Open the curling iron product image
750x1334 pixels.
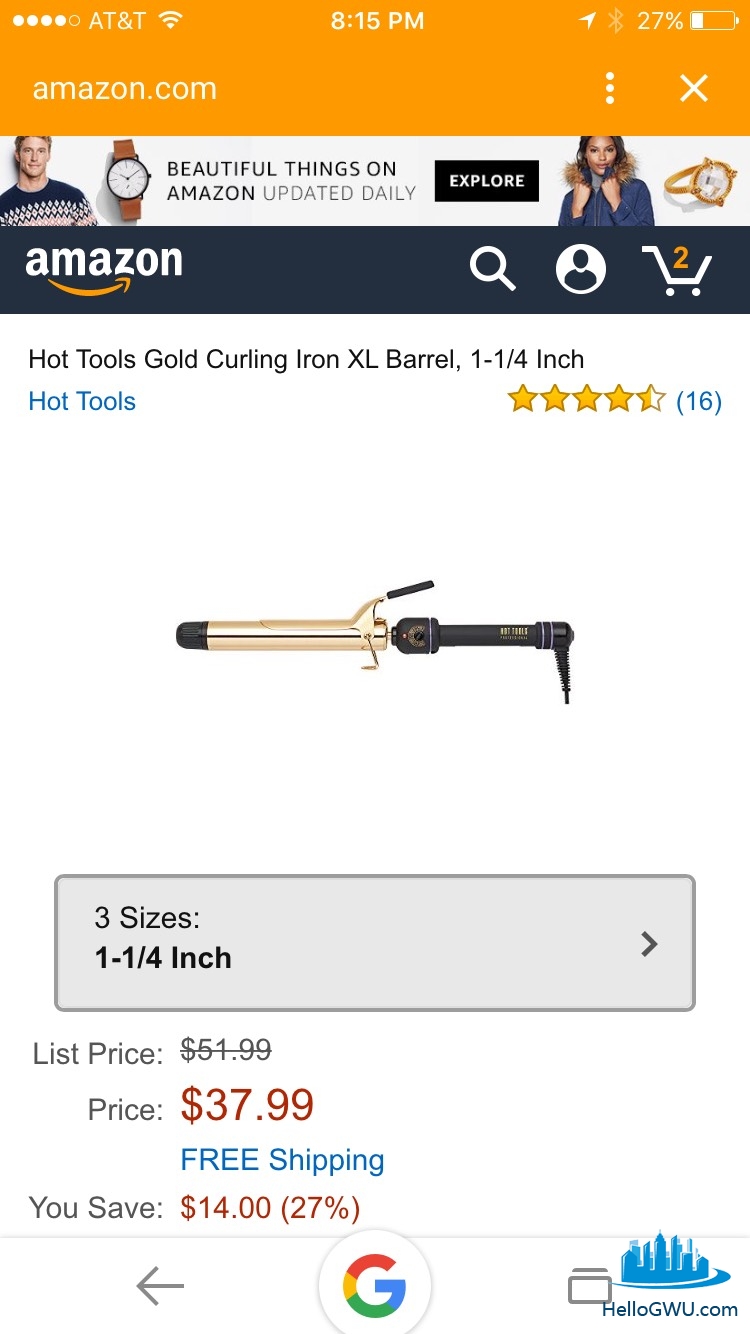pyautogui.click(x=375, y=635)
